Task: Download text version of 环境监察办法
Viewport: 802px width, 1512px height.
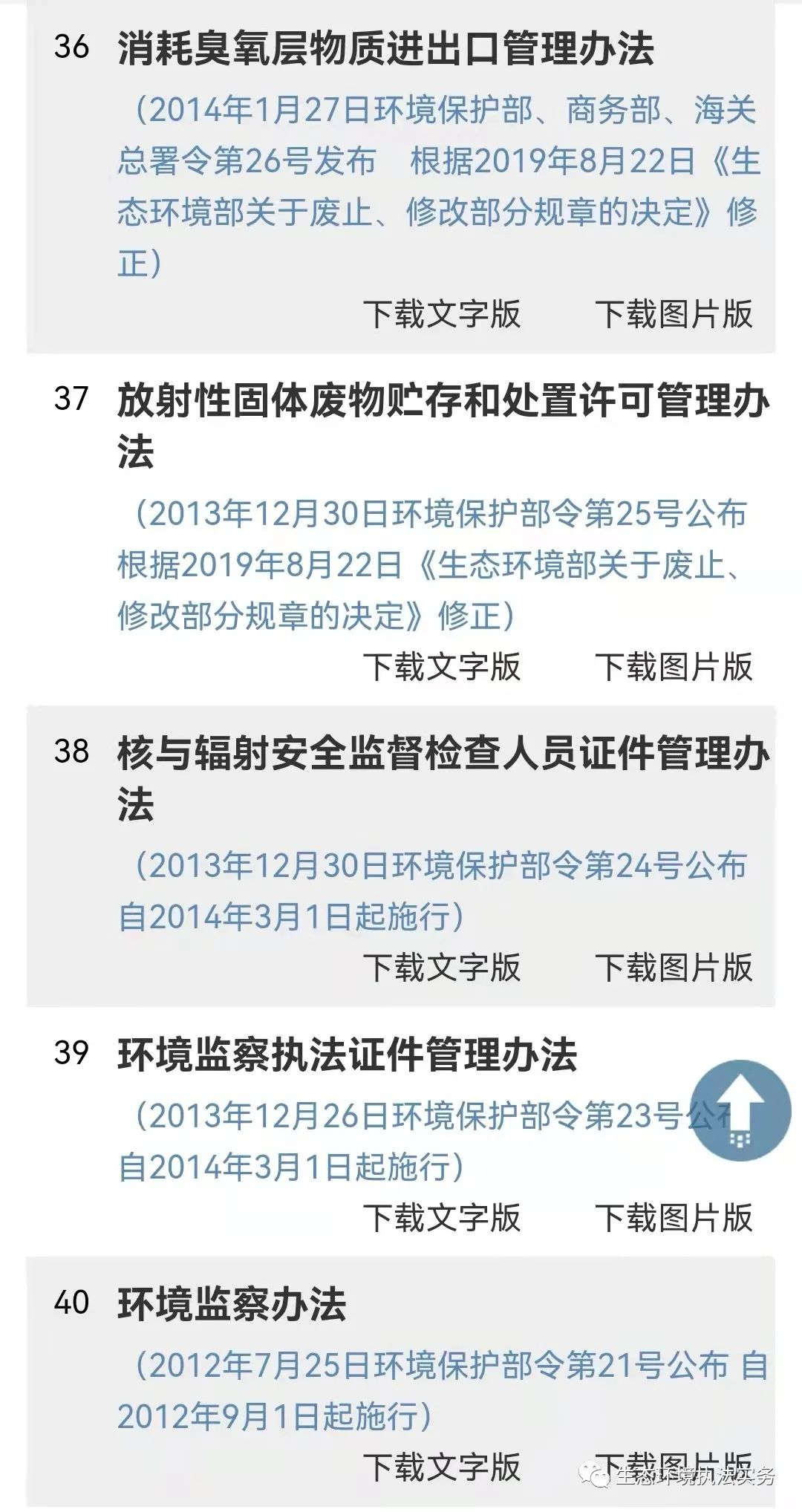Action: 442,1467
